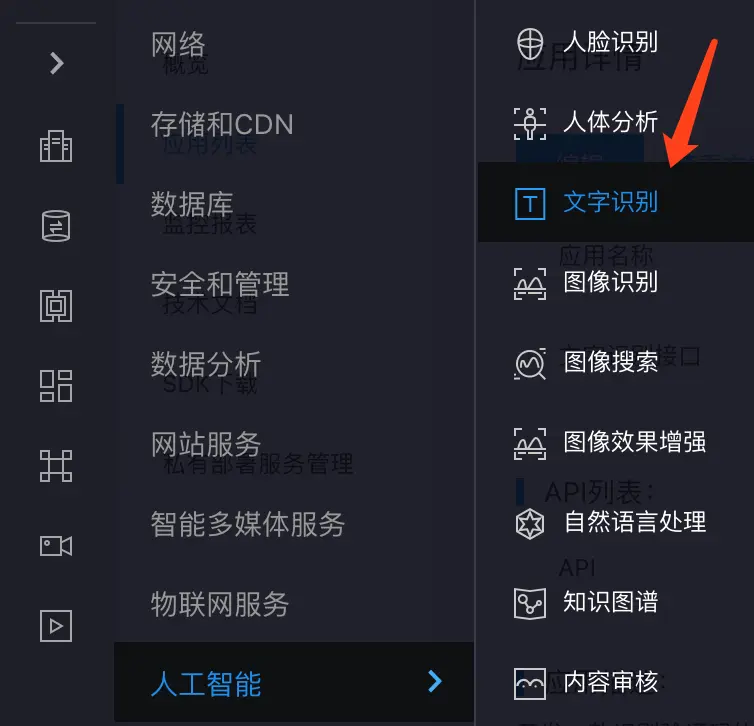The width and height of the screenshot is (754, 726).
Task: Open 安全和管理 menu item
Action: tap(220, 284)
